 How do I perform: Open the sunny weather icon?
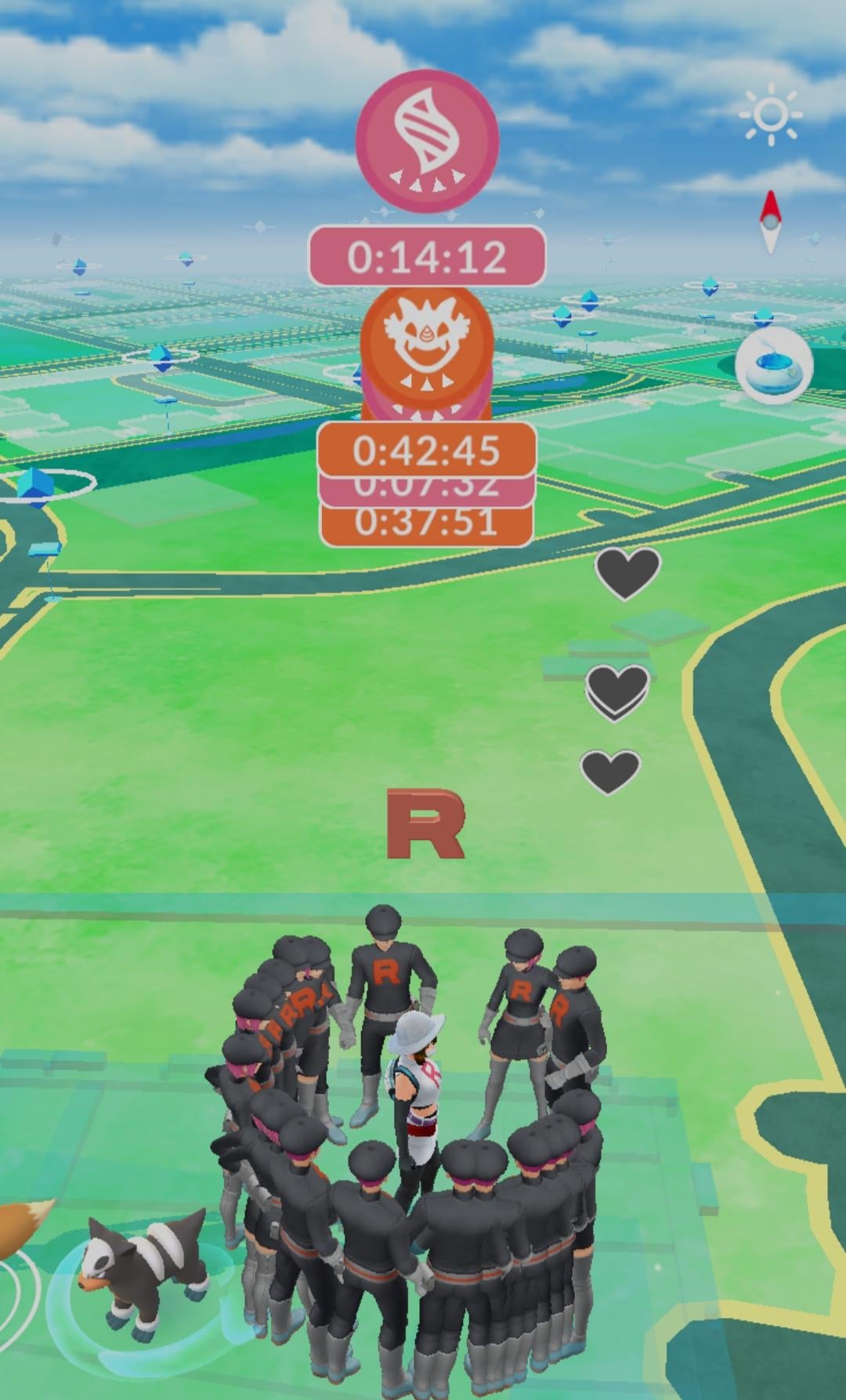pos(770,114)
